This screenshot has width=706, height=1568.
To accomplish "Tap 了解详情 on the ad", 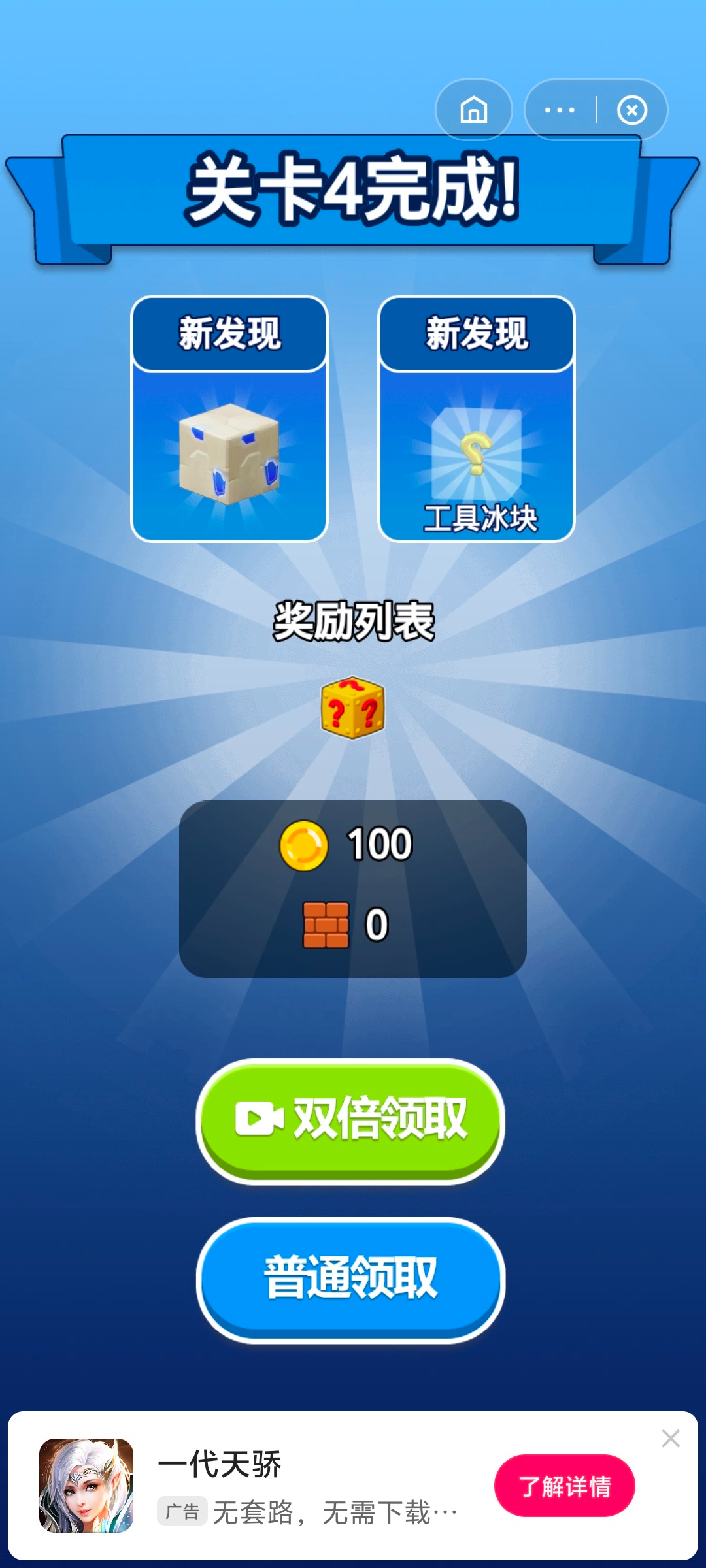I will tap(564, 1486).
